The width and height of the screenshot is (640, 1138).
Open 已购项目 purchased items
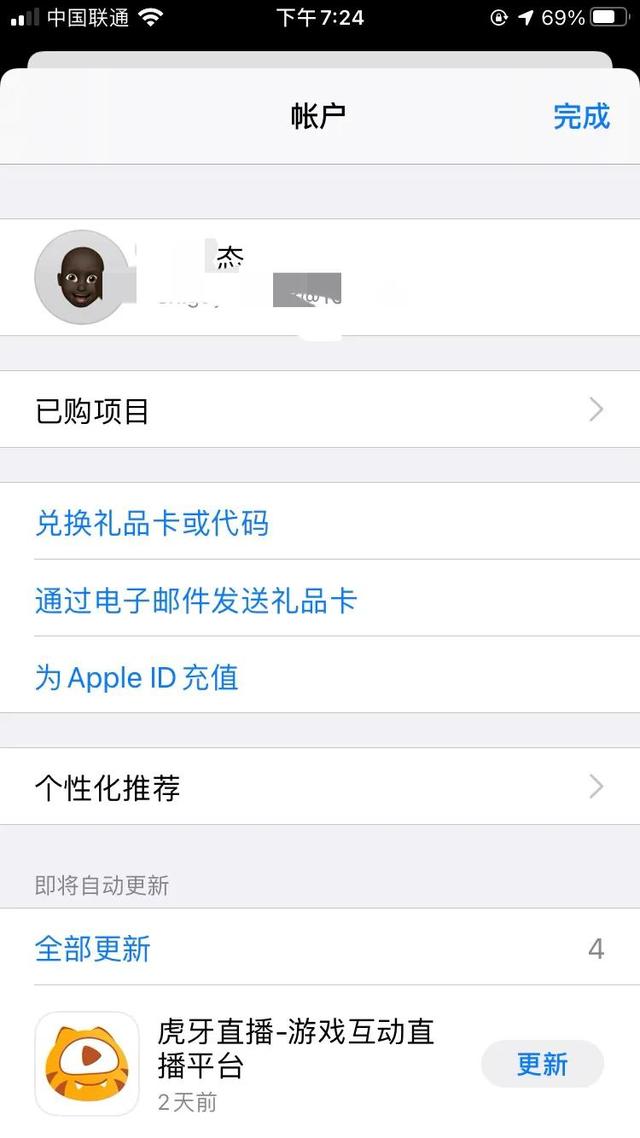[x=320, y=410]
